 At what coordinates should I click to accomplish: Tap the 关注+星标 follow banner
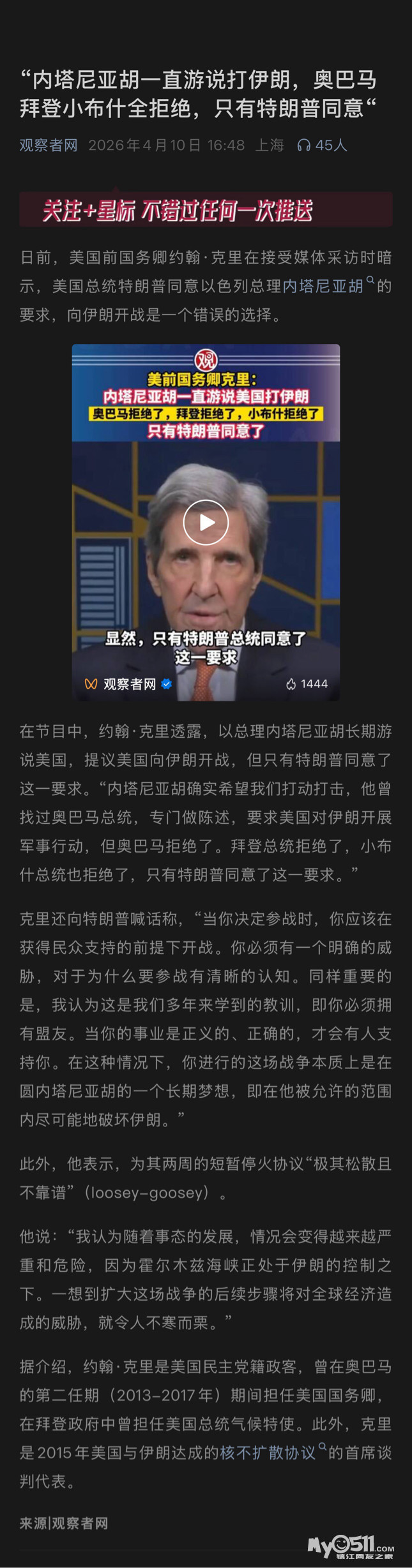tap(206, 209)
